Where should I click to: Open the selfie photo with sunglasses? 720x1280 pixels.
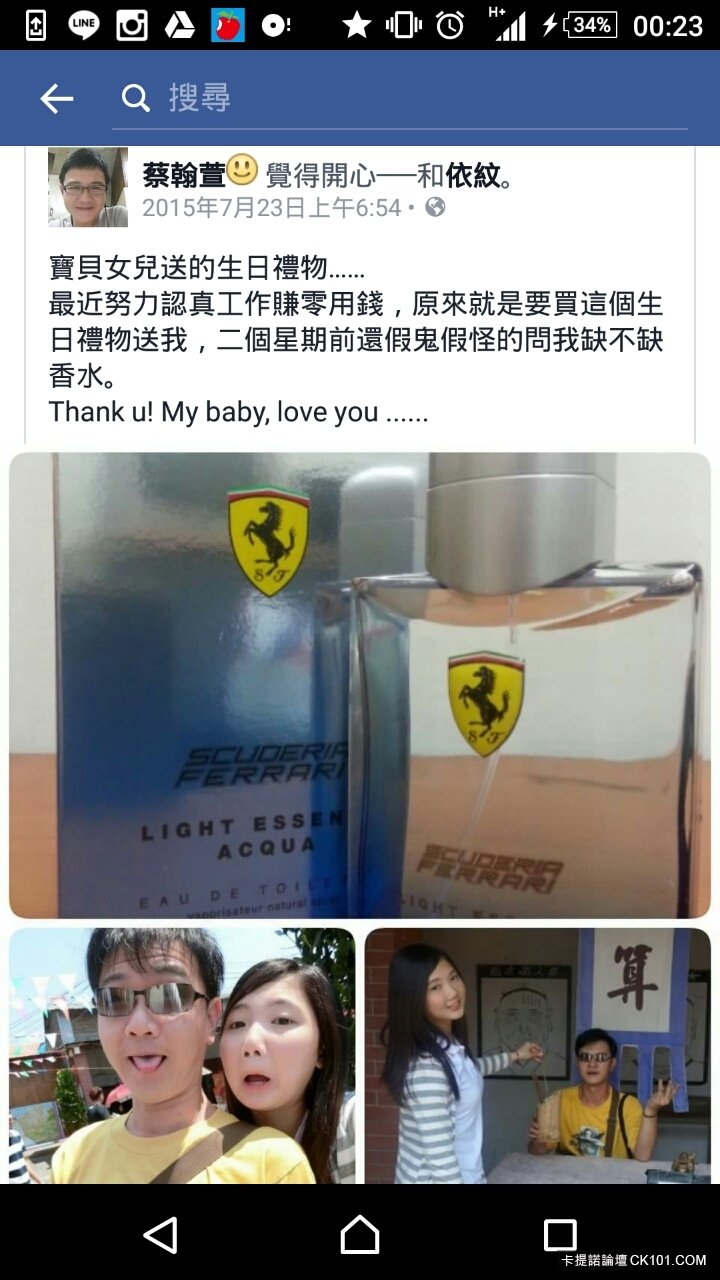(182, 1055)
